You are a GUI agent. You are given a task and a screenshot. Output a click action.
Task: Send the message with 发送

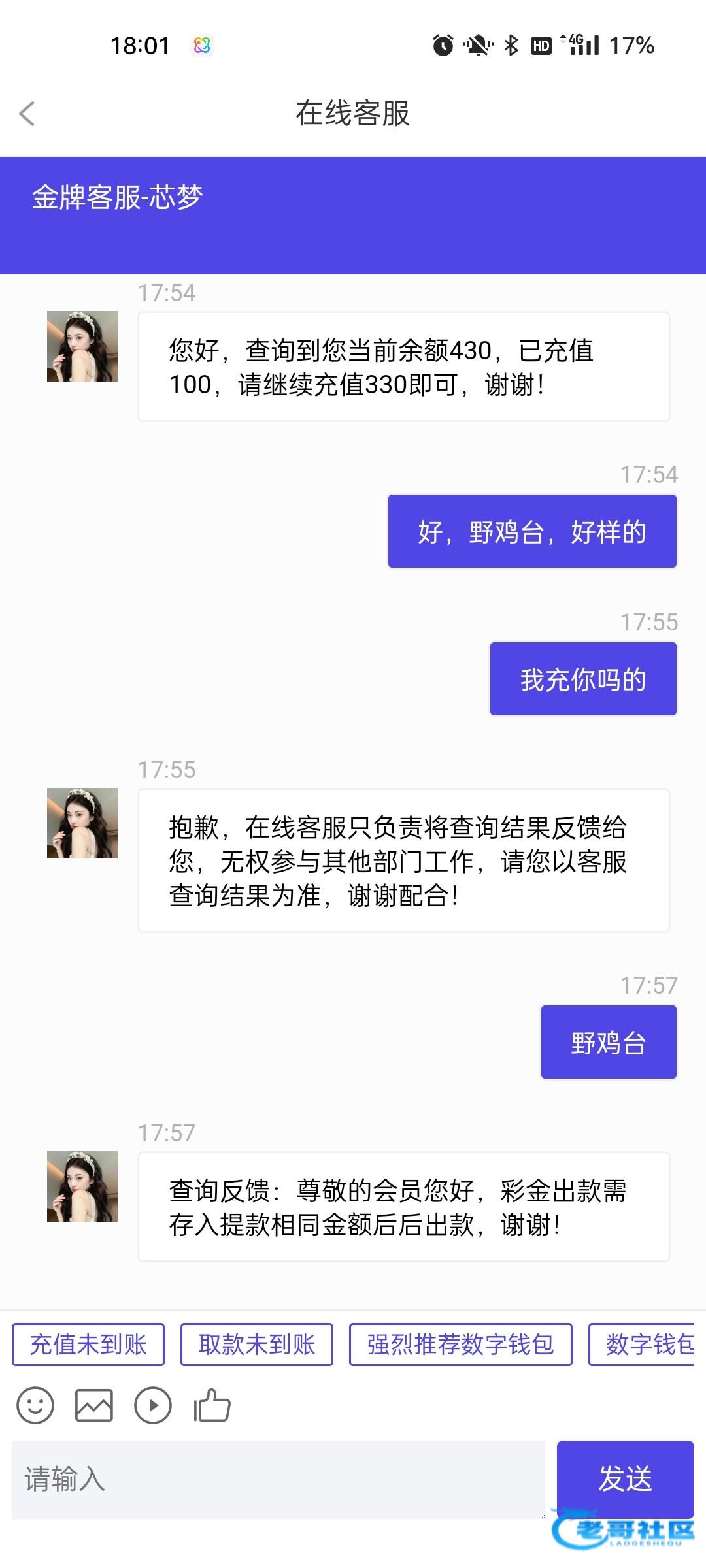pyautogui.click(x=625, y=1478)
